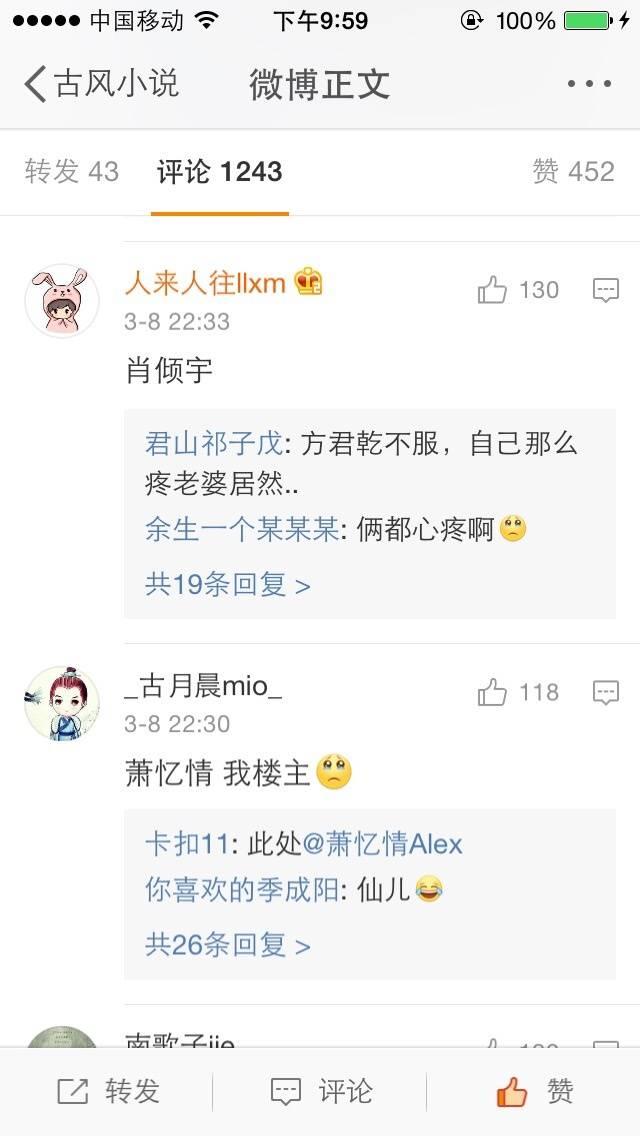Repost with the bottom 转发 button
The width and height of the screenshot is (640, 1136).
[x=108, y=1092]
